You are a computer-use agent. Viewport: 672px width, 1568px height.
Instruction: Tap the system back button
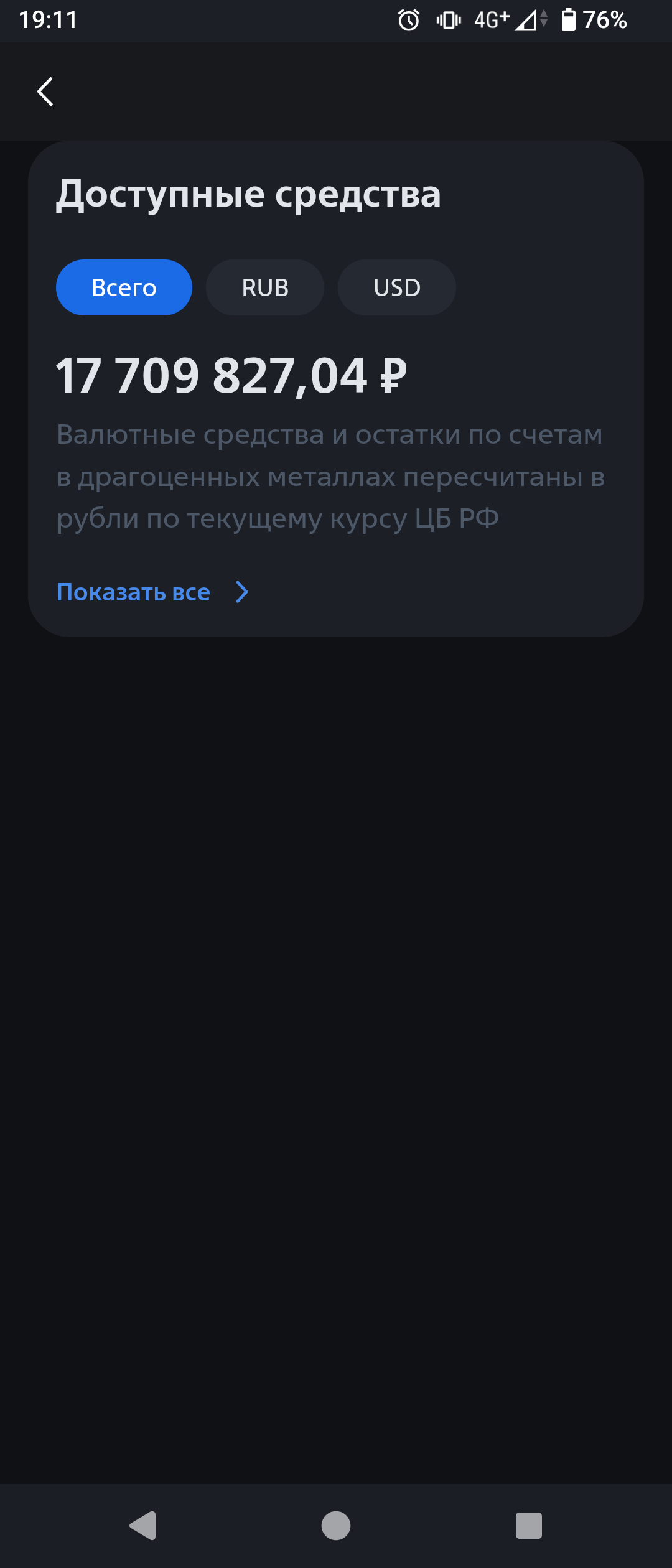click(x=143, y=1525)
